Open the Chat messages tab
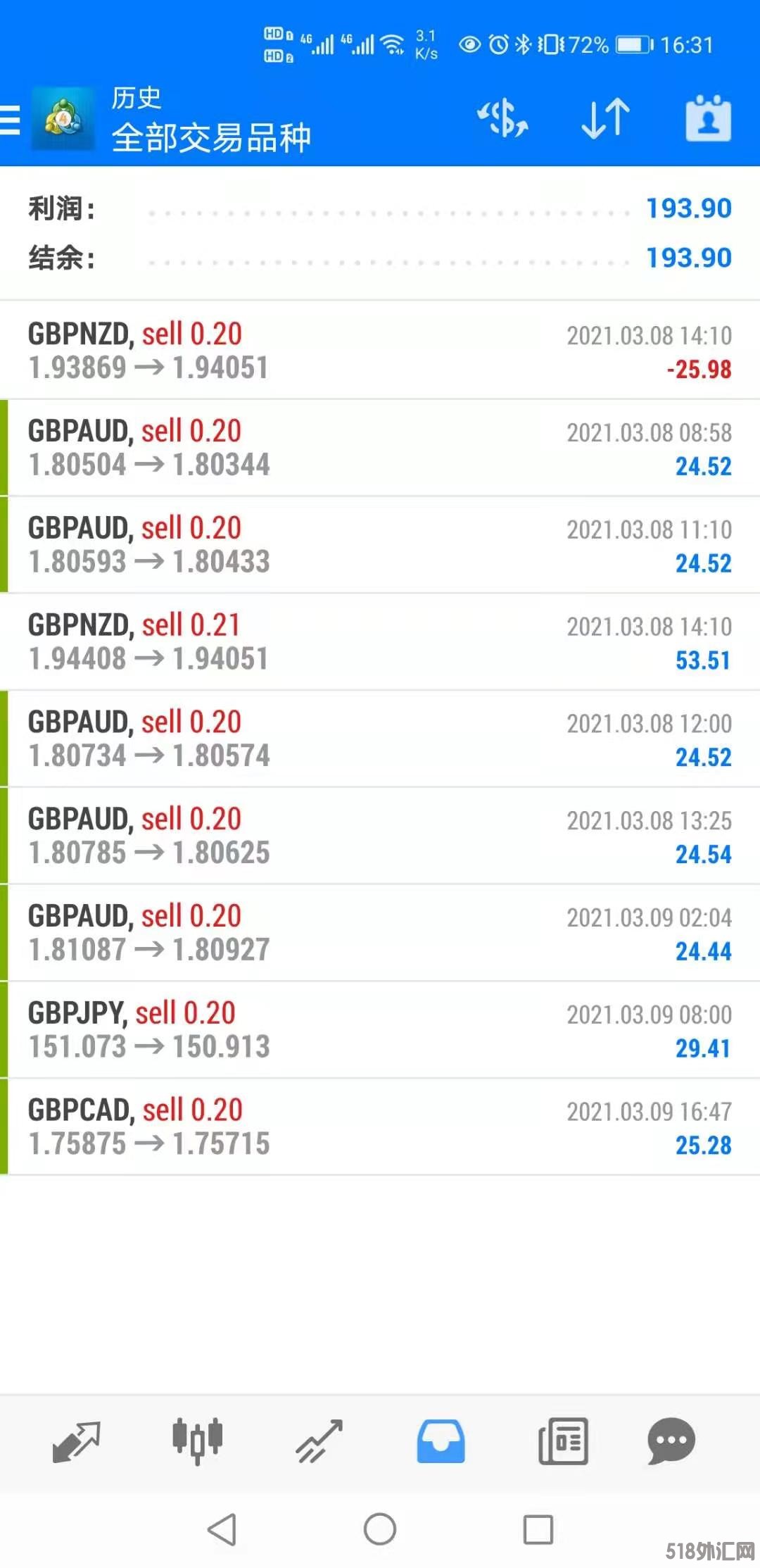Image resolution: width=760 pixels, height=1568 pixels. (x=671, y=1441)
